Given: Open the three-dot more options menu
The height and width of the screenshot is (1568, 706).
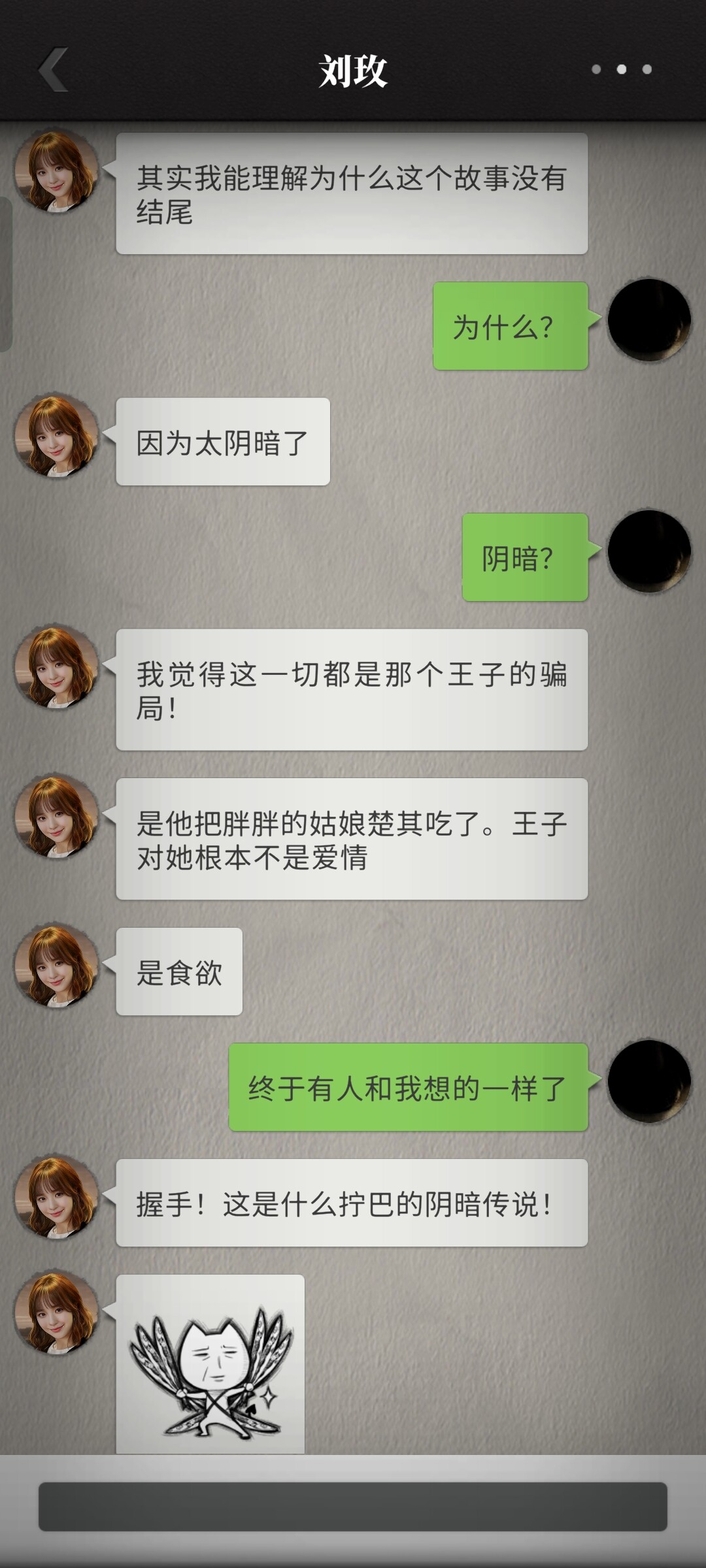Looking at the screenshot, I should [621, 69].
